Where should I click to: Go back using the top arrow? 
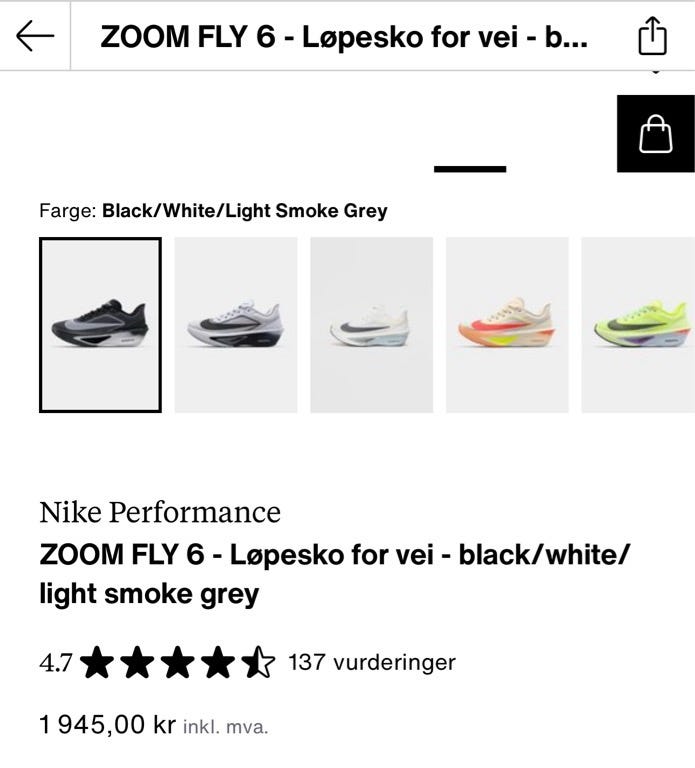tap(35, 37)
